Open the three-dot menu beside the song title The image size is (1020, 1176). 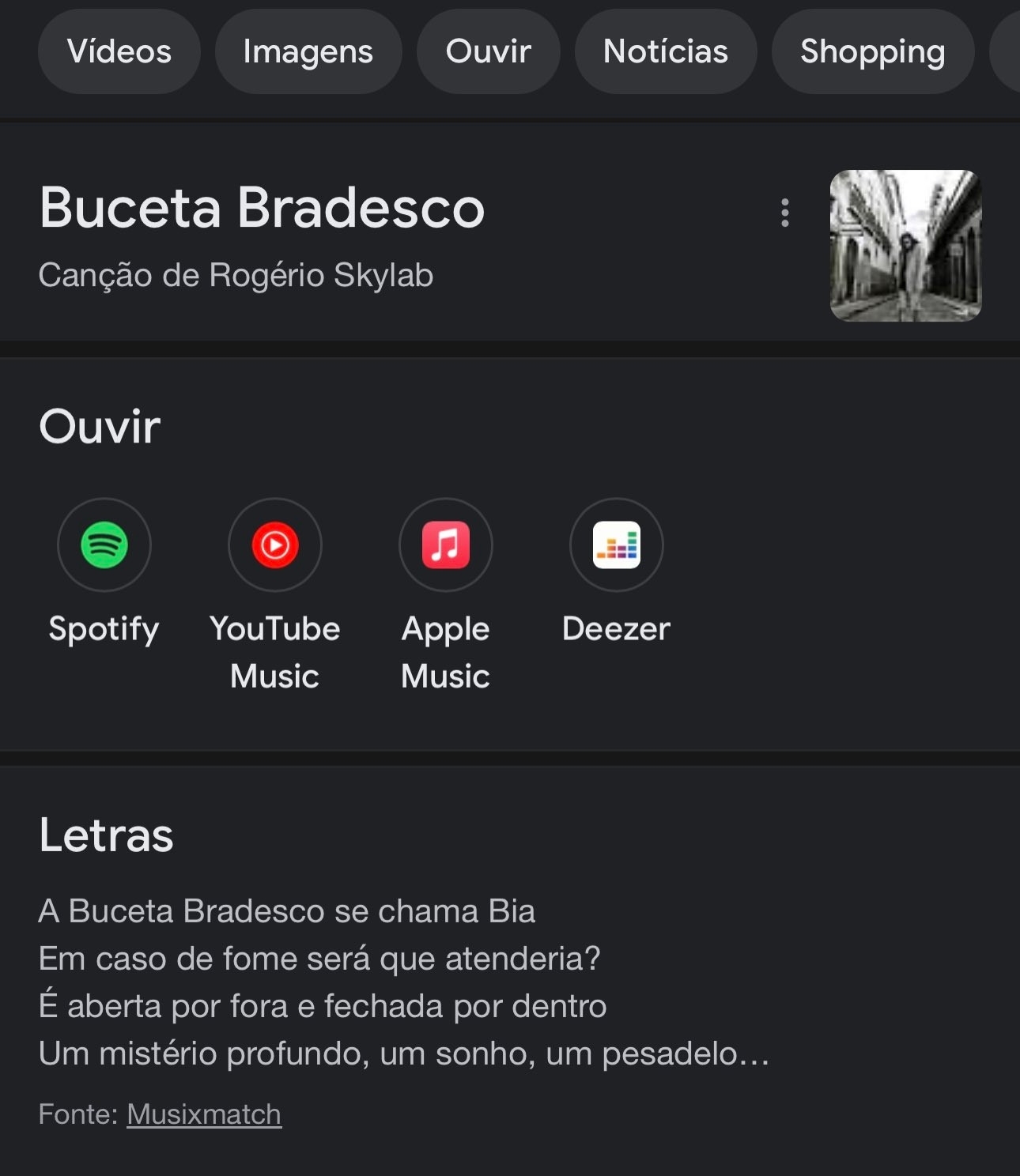[x=784, y=213]
